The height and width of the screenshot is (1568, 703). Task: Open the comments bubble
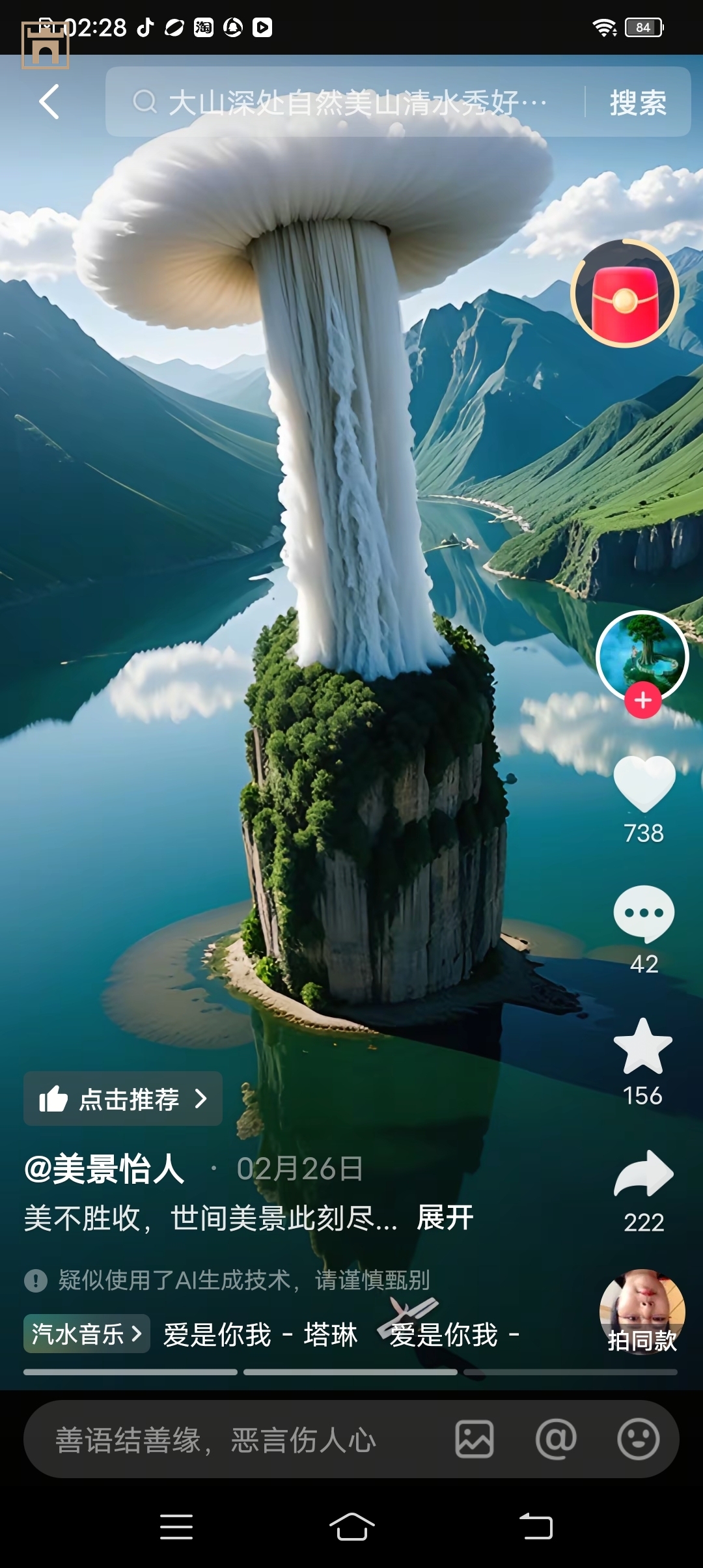pos(644,914)
